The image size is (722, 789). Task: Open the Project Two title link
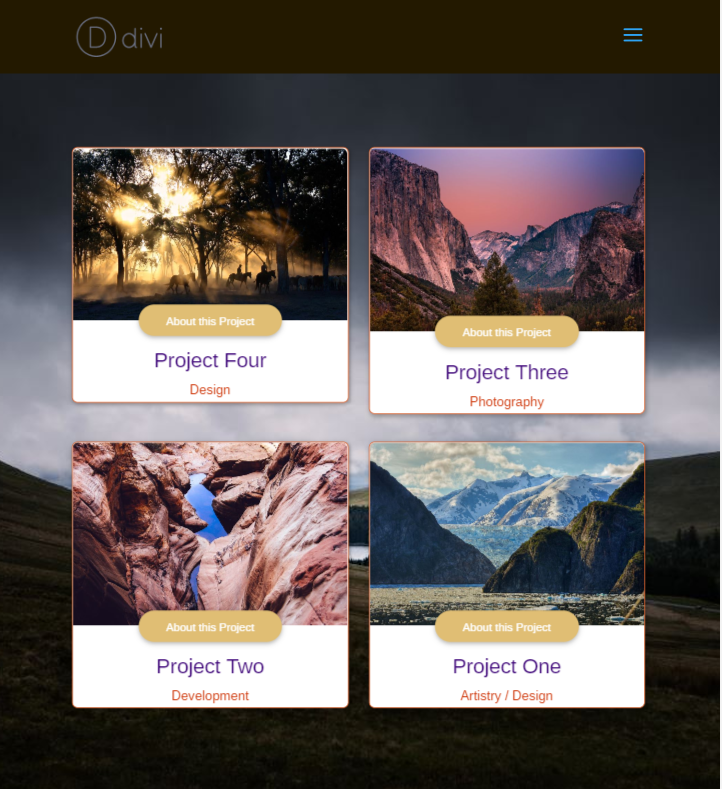pyautogui.click(x=210, y=666)
